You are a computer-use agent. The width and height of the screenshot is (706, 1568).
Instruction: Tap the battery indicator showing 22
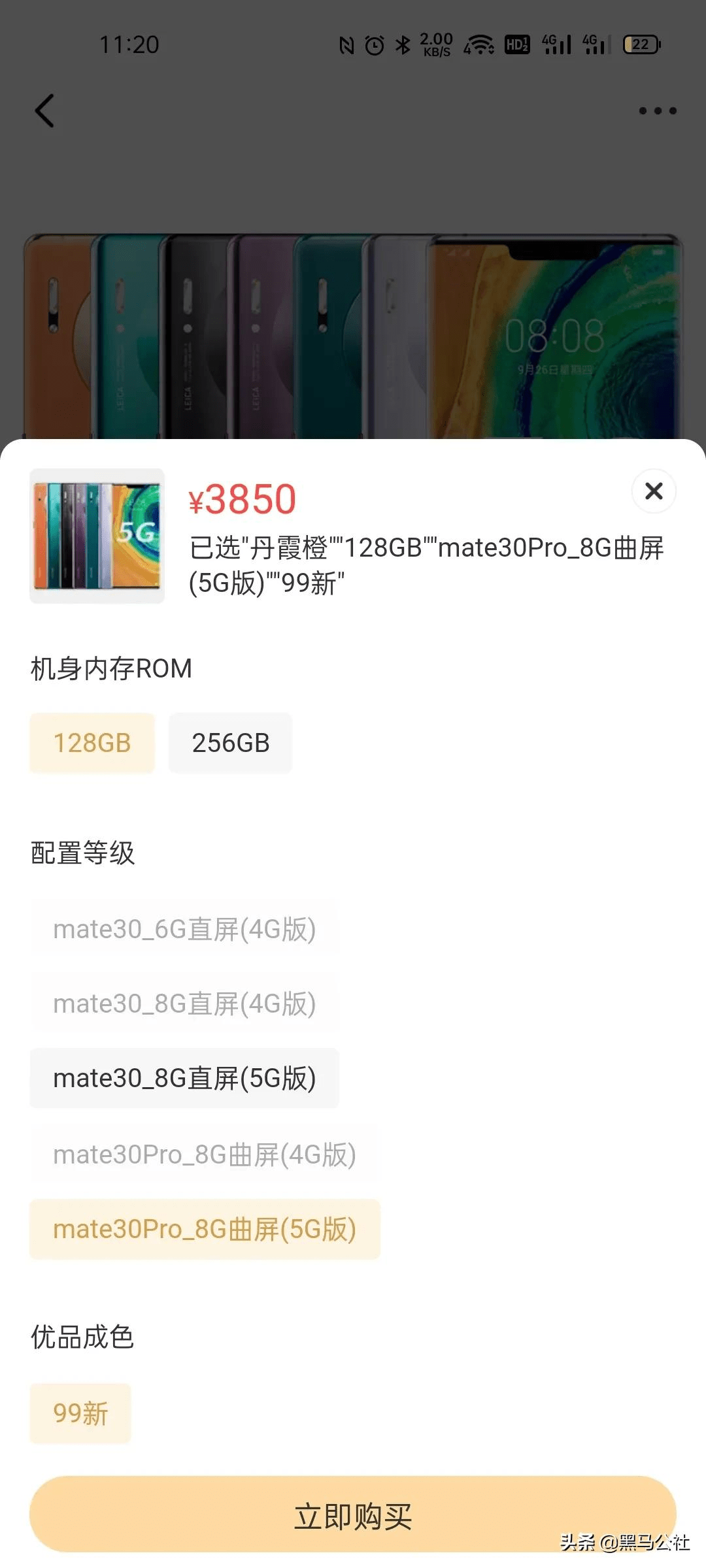640,46
